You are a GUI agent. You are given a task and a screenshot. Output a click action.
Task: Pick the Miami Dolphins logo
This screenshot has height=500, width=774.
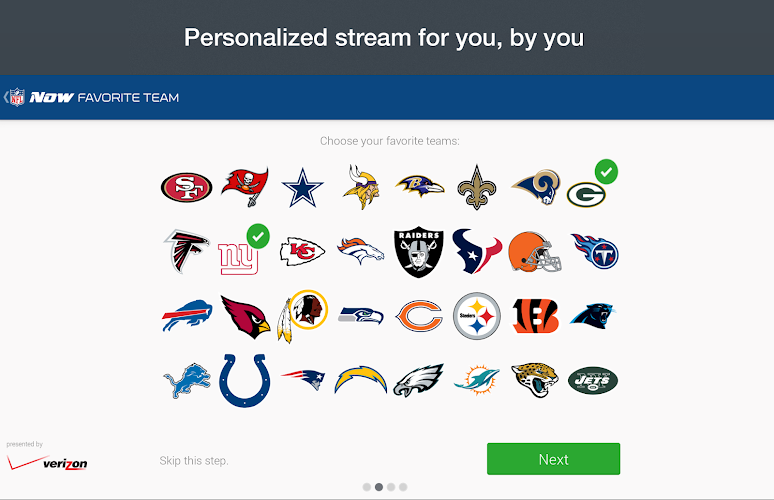click(x=476, y=380)
